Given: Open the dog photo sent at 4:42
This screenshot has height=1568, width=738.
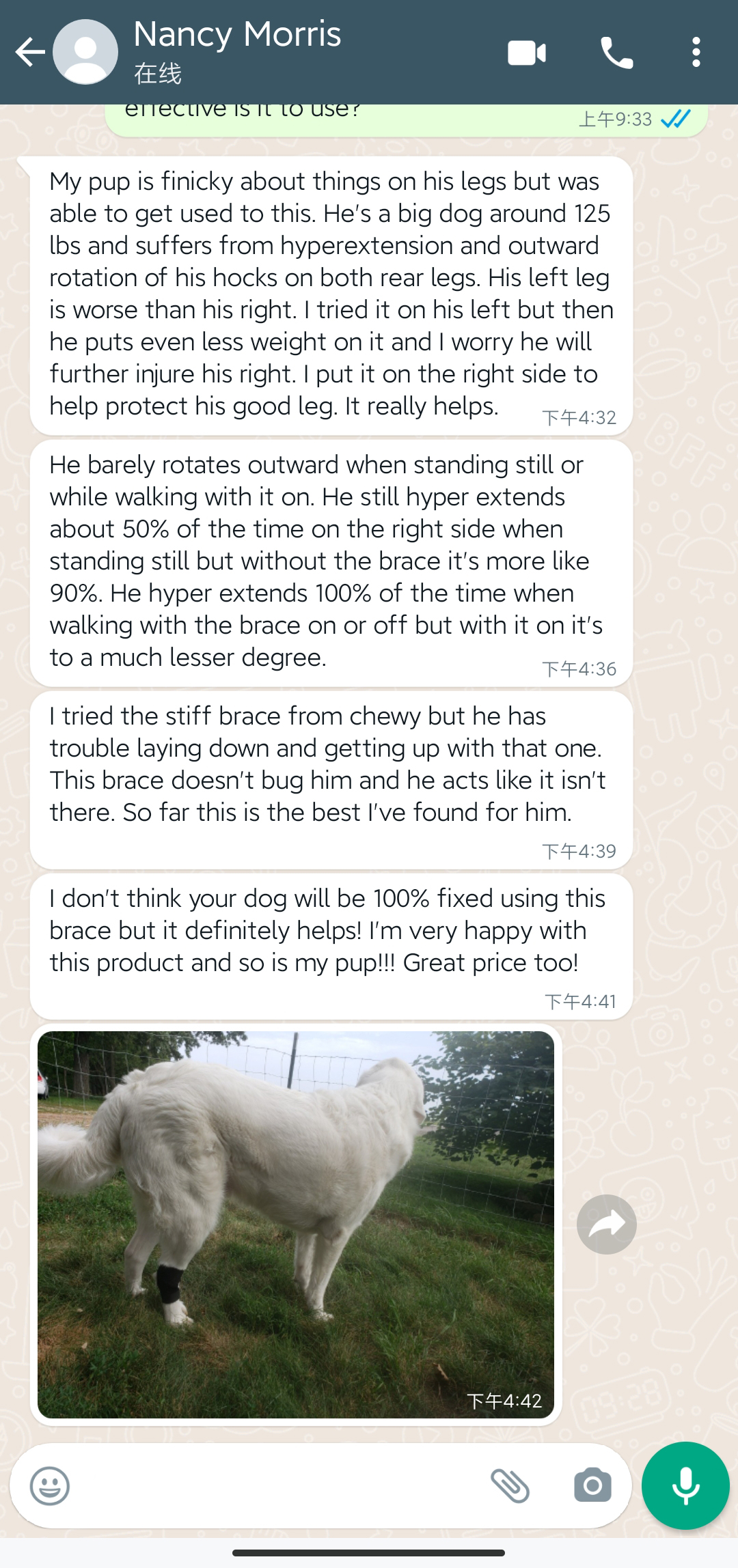Looking at the screenshot, I should (x=296, y=1224).
